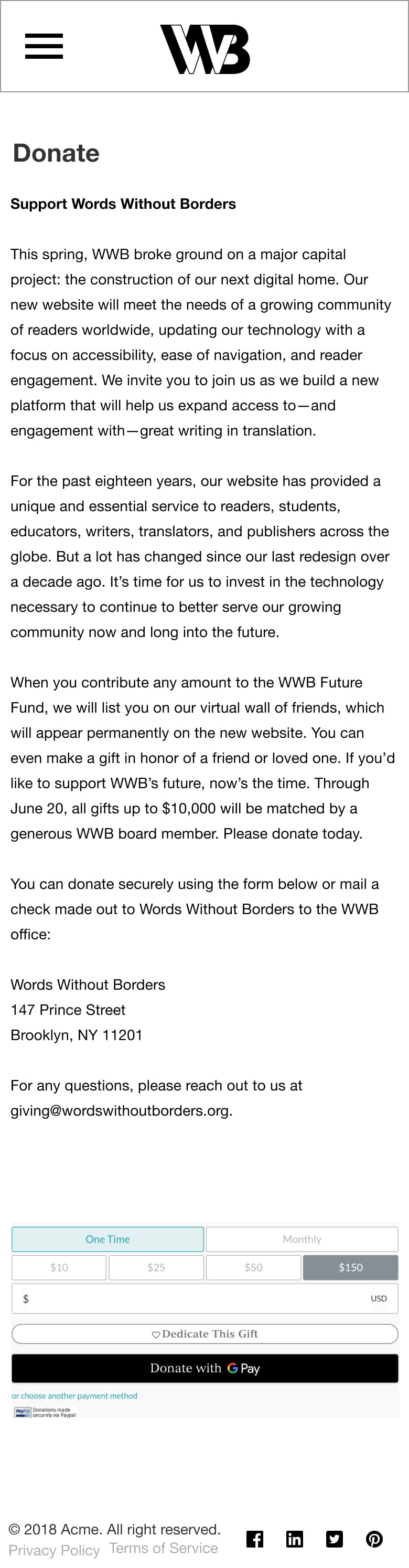
Task: Visit the Facebook page
Action: [x=255, y=1539]
